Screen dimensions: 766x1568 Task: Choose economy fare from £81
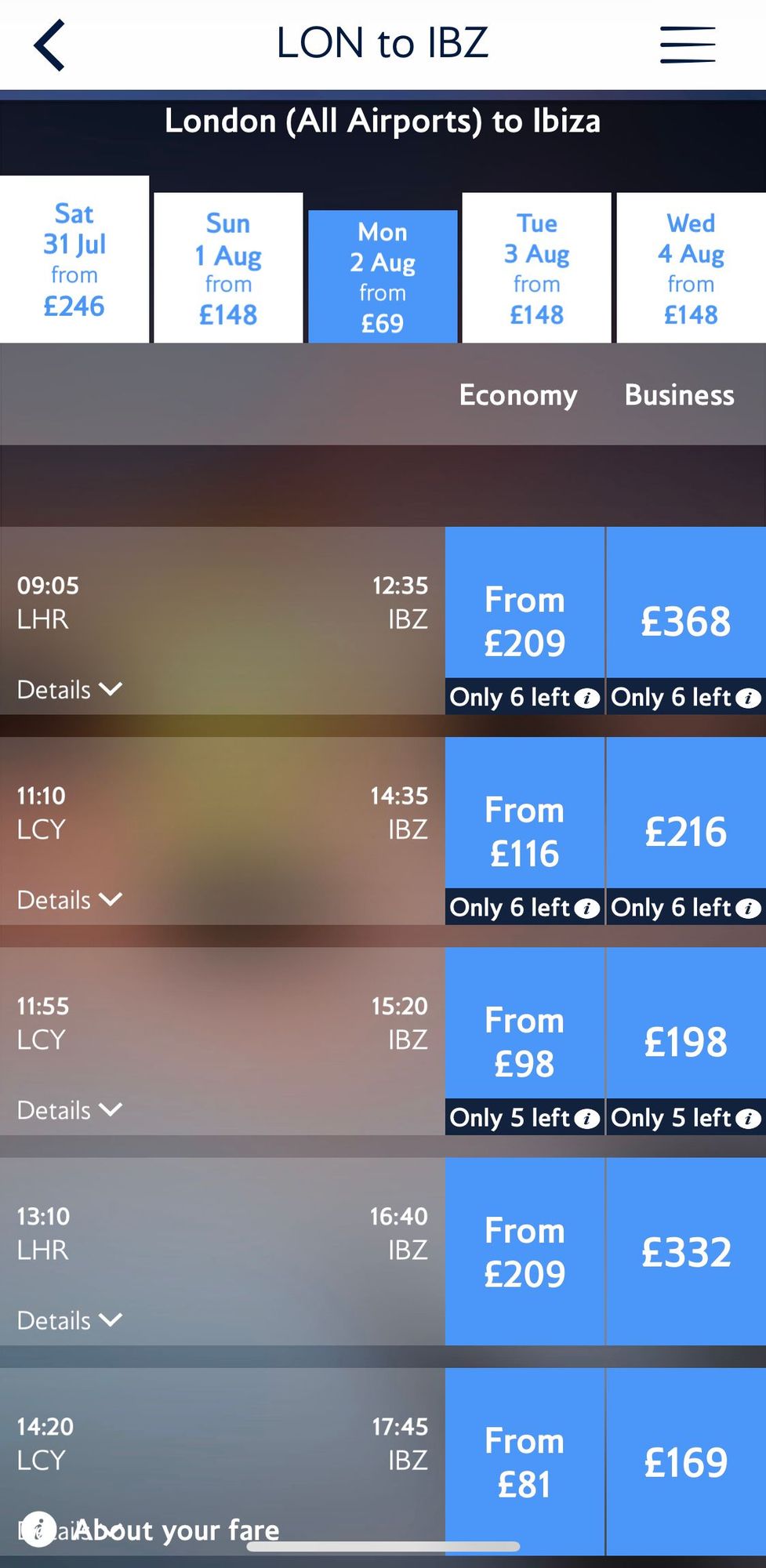[x=525, y=1461]
